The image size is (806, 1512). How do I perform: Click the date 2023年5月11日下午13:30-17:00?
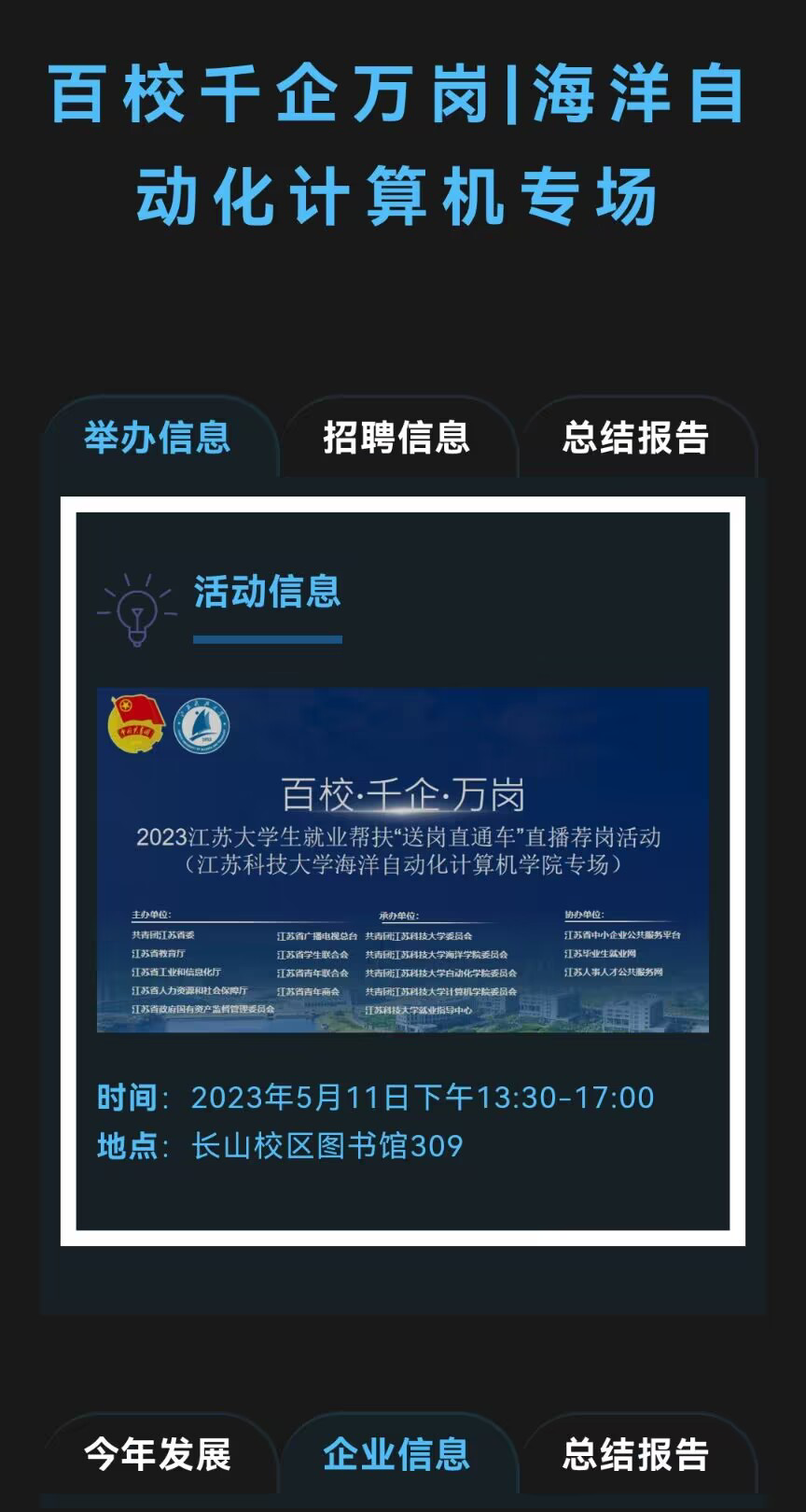tap(420, 1098)
